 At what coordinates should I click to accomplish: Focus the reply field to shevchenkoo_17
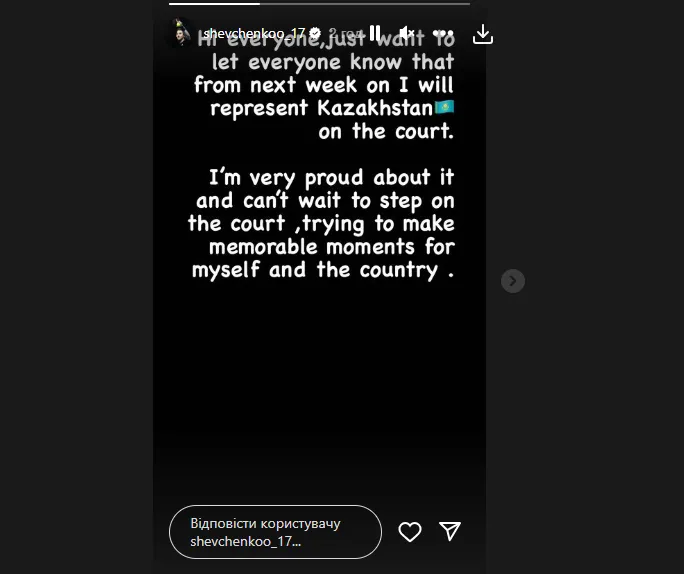[275, 531]
